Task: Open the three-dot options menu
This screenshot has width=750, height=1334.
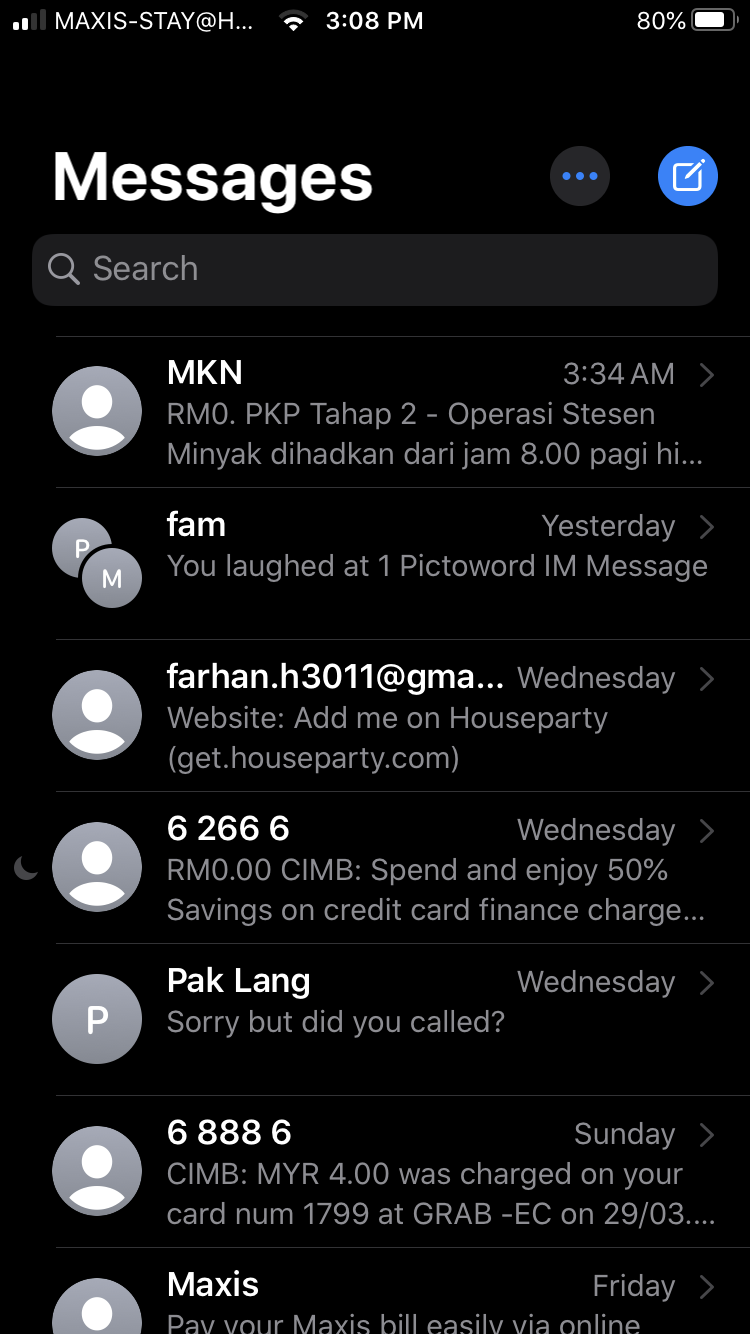Action: pos(580,177)
